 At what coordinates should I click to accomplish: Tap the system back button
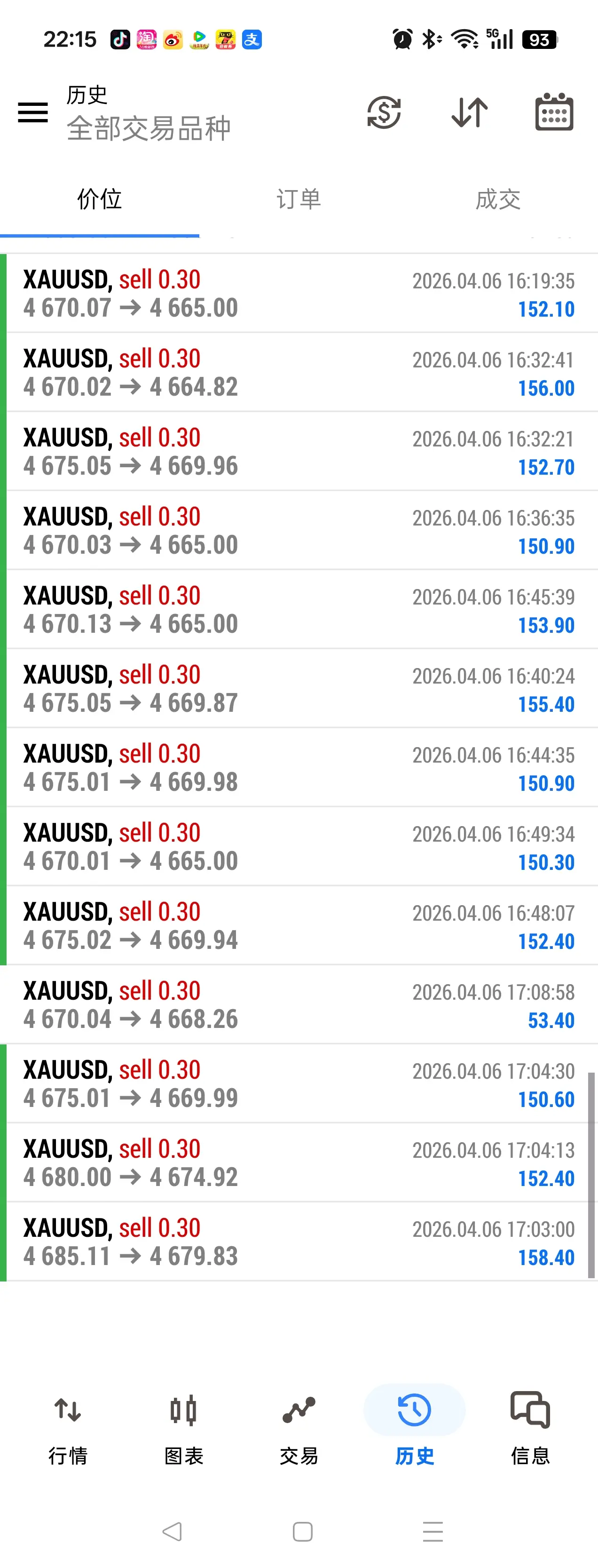[172, 1531]
